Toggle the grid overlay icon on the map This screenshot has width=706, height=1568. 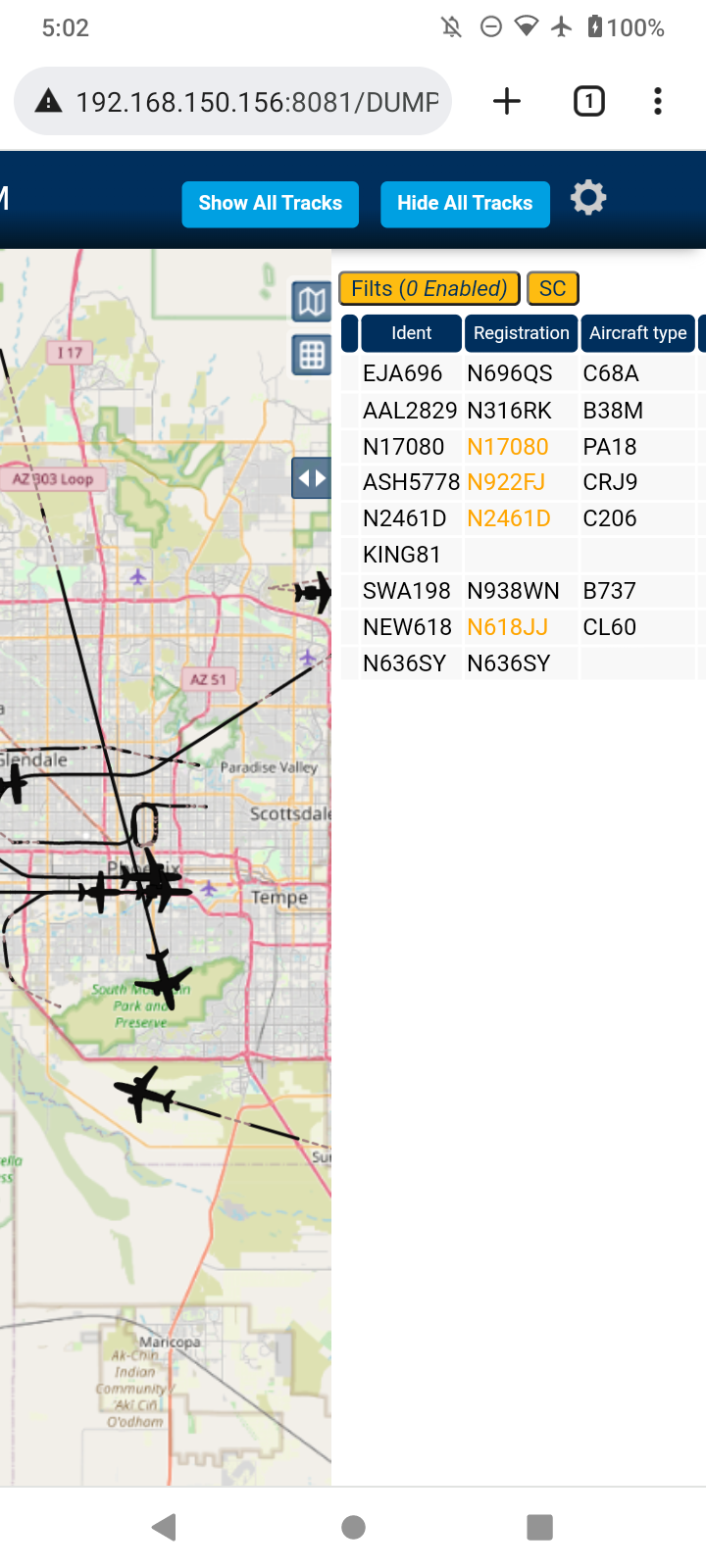[312, 355]
